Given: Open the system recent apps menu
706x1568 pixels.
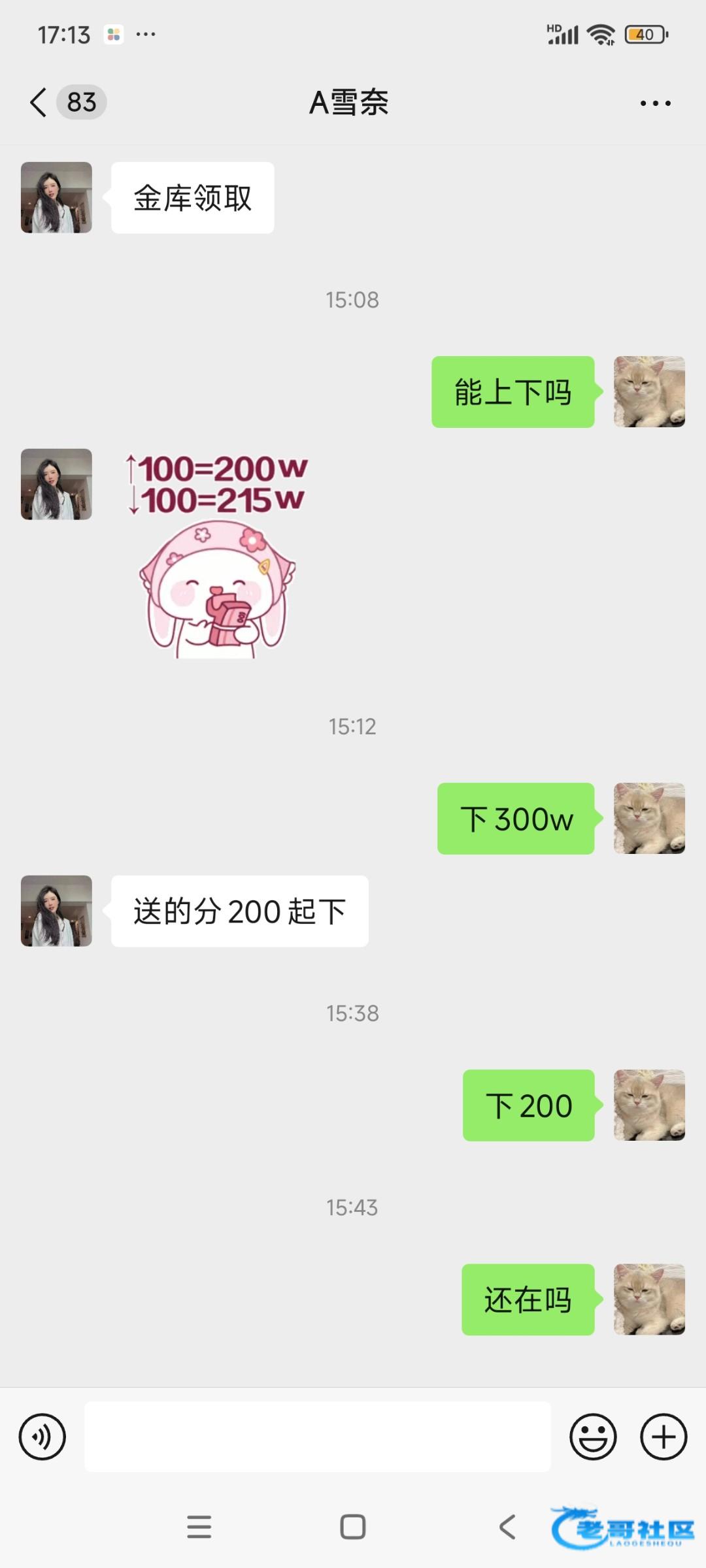Looking at the screenshot, I should [x=199, y=1527].
